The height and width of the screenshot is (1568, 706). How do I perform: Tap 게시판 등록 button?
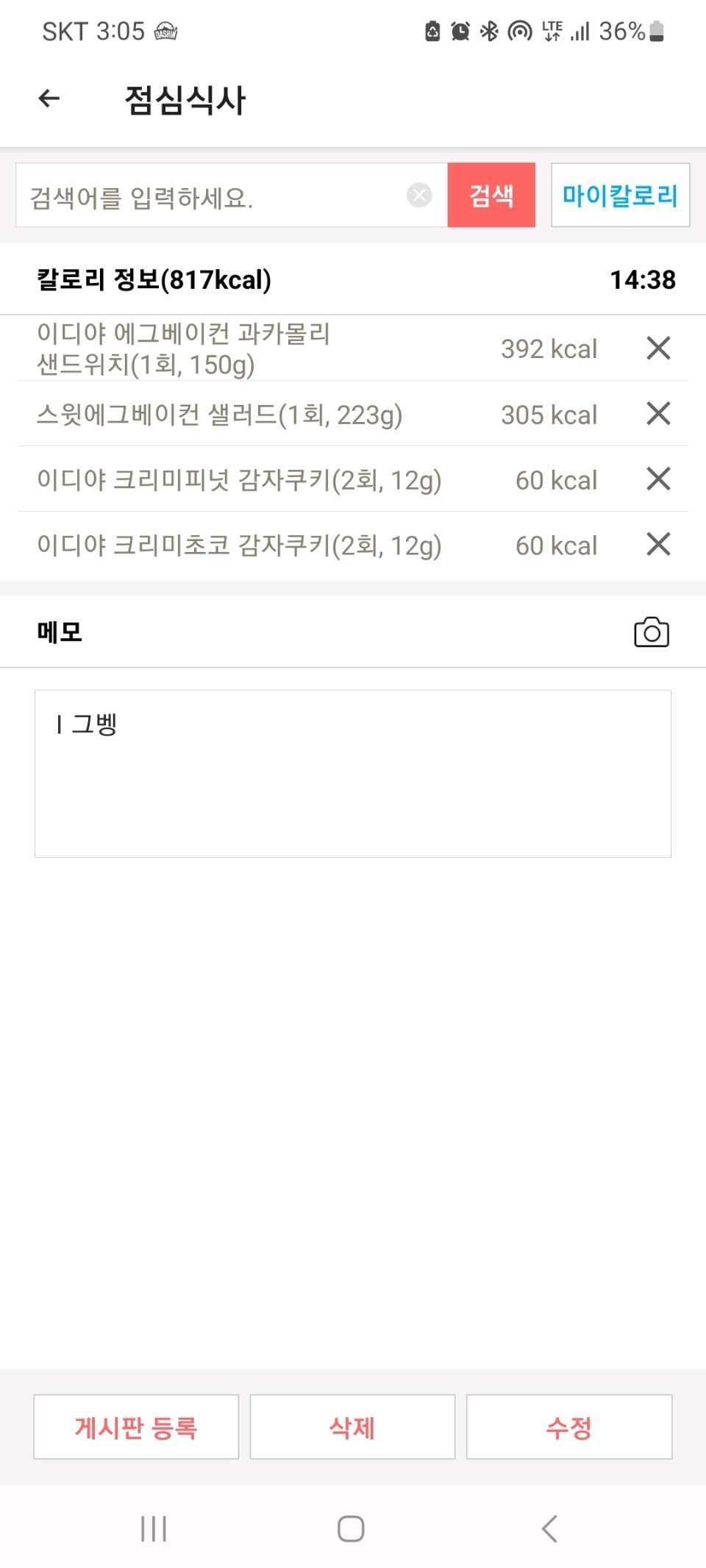pyautogui.click(x=136, y=1427)
